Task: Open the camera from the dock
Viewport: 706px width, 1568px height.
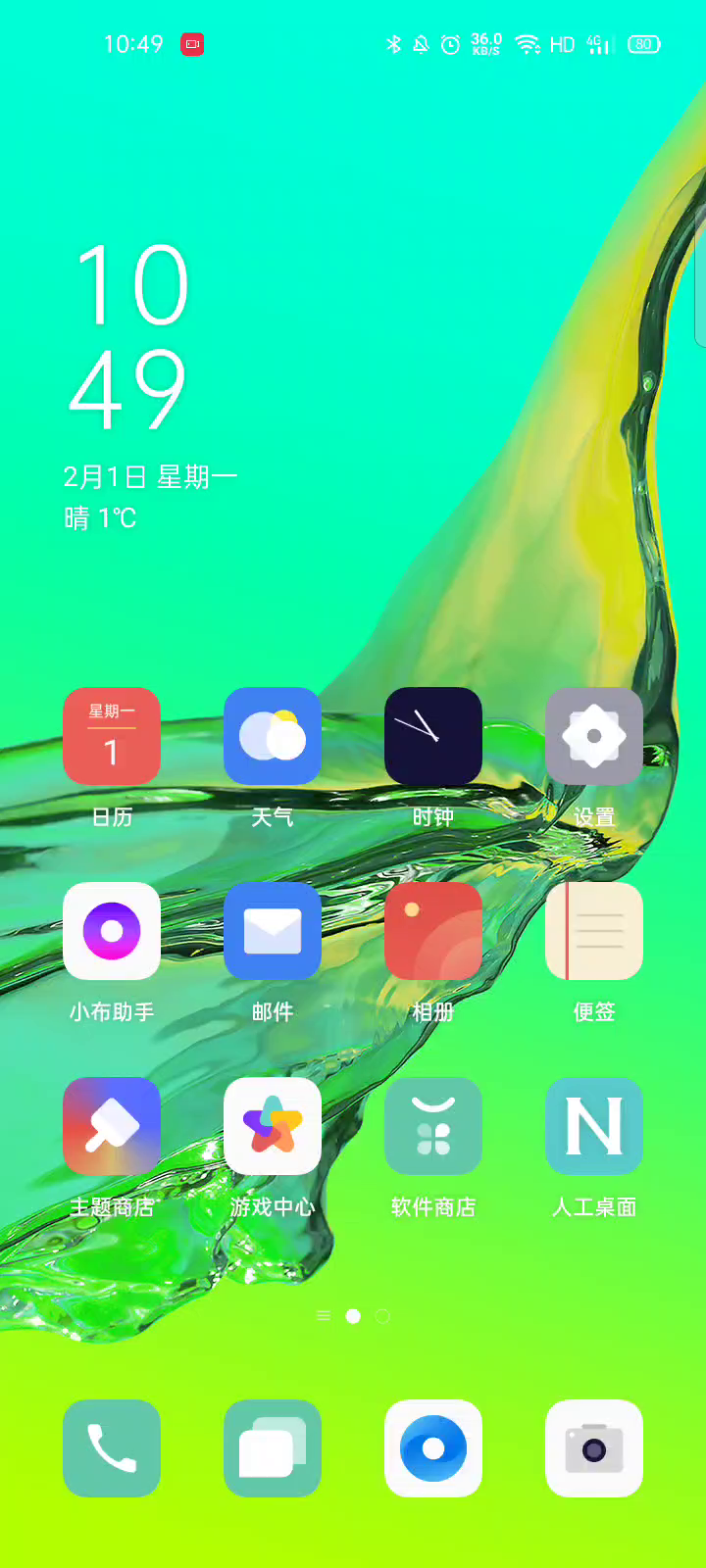Action: point(594,1448)
